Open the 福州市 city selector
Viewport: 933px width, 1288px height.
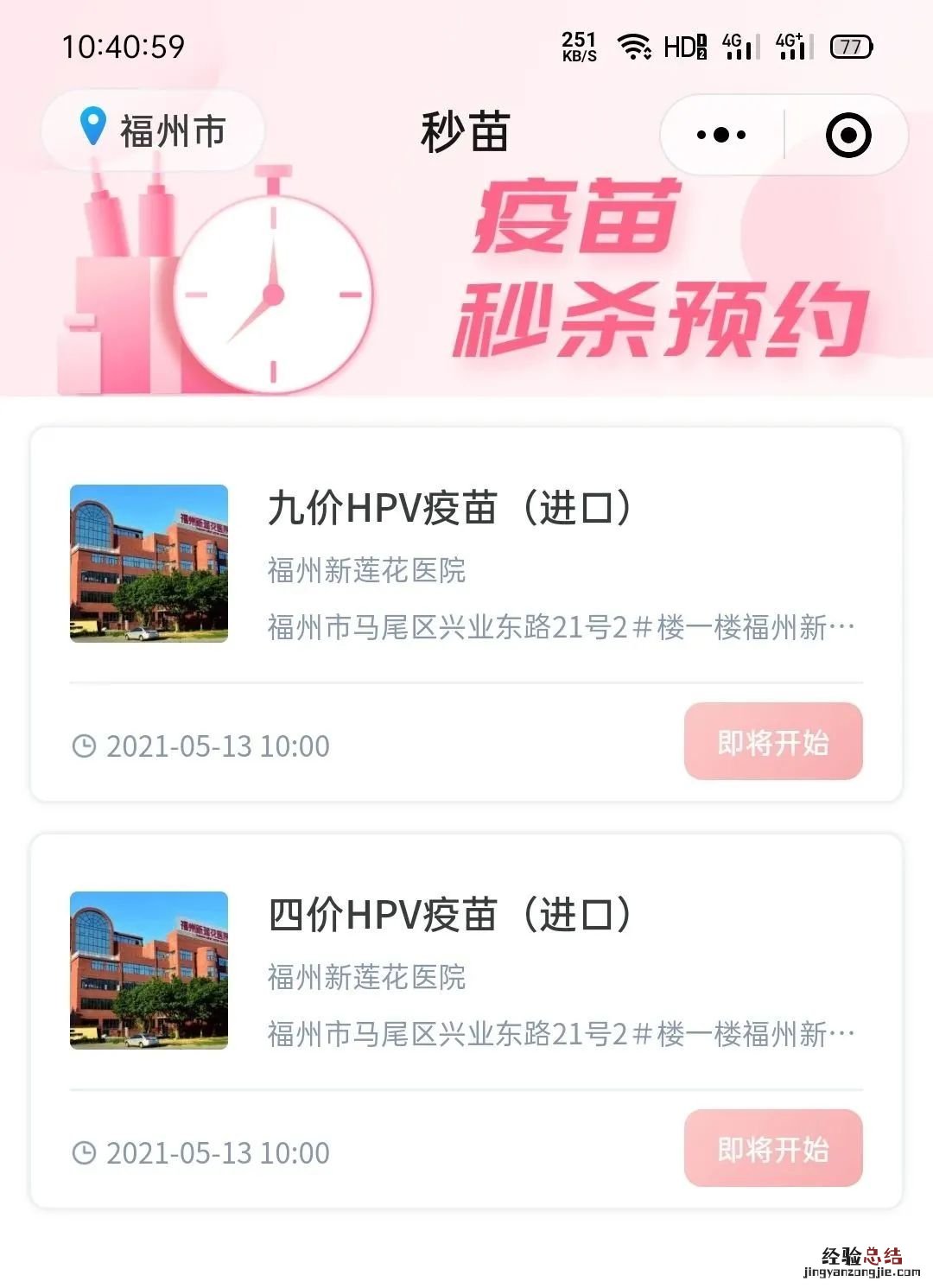tap(154, 131)
